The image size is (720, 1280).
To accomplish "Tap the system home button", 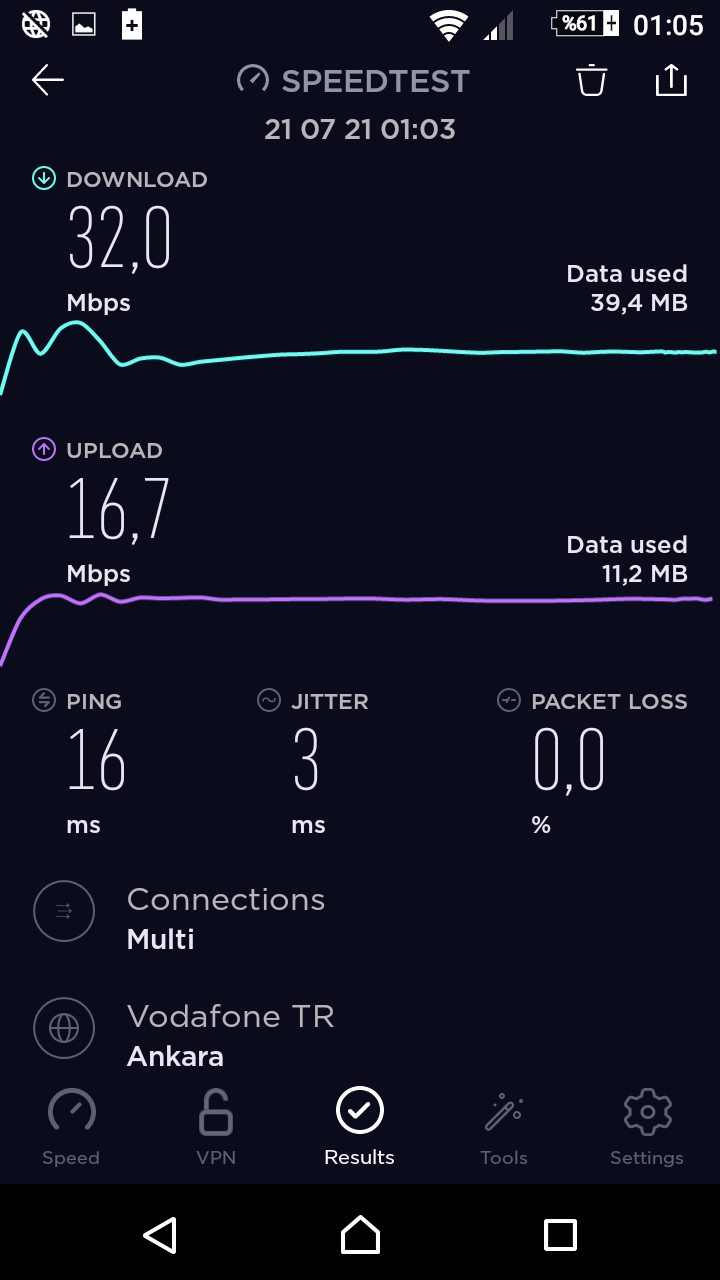I will tap(360, 1235).
